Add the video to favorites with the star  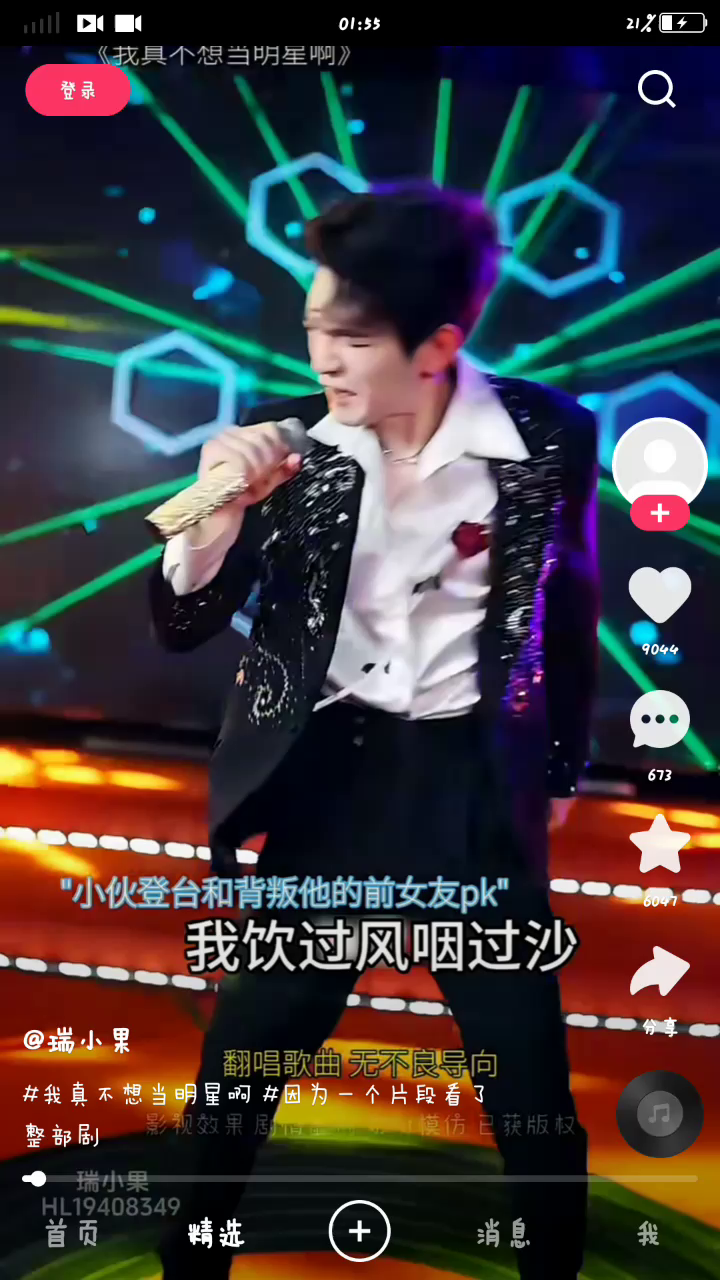tap(659, 845)
